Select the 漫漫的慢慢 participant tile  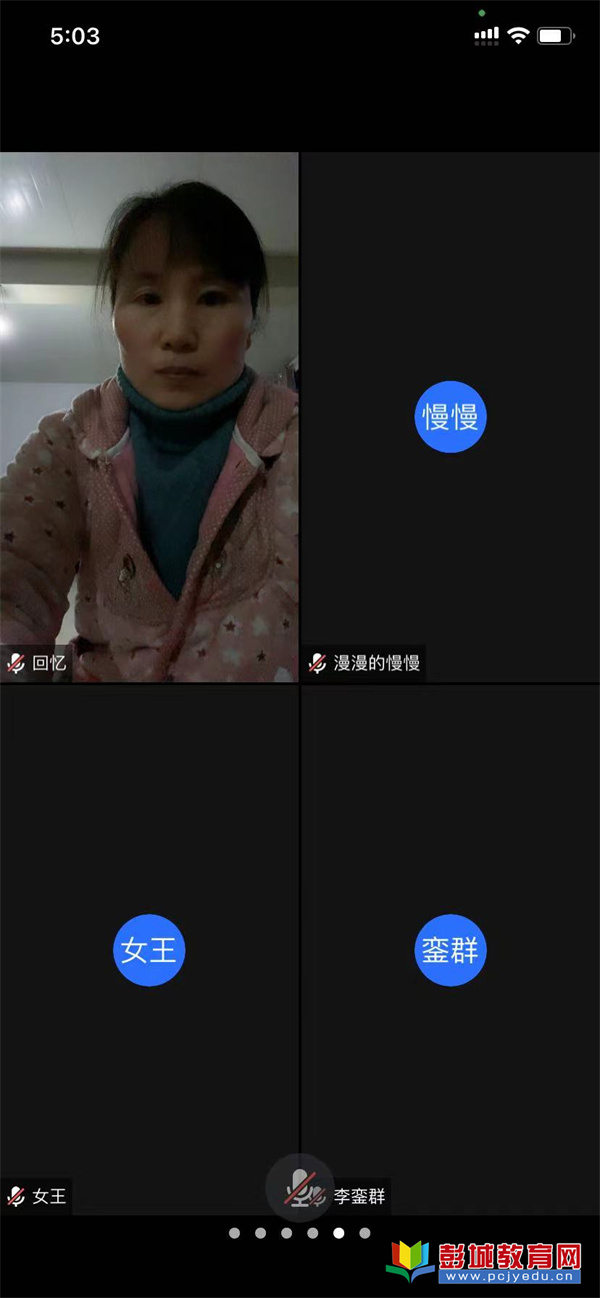tap(450, 416)
